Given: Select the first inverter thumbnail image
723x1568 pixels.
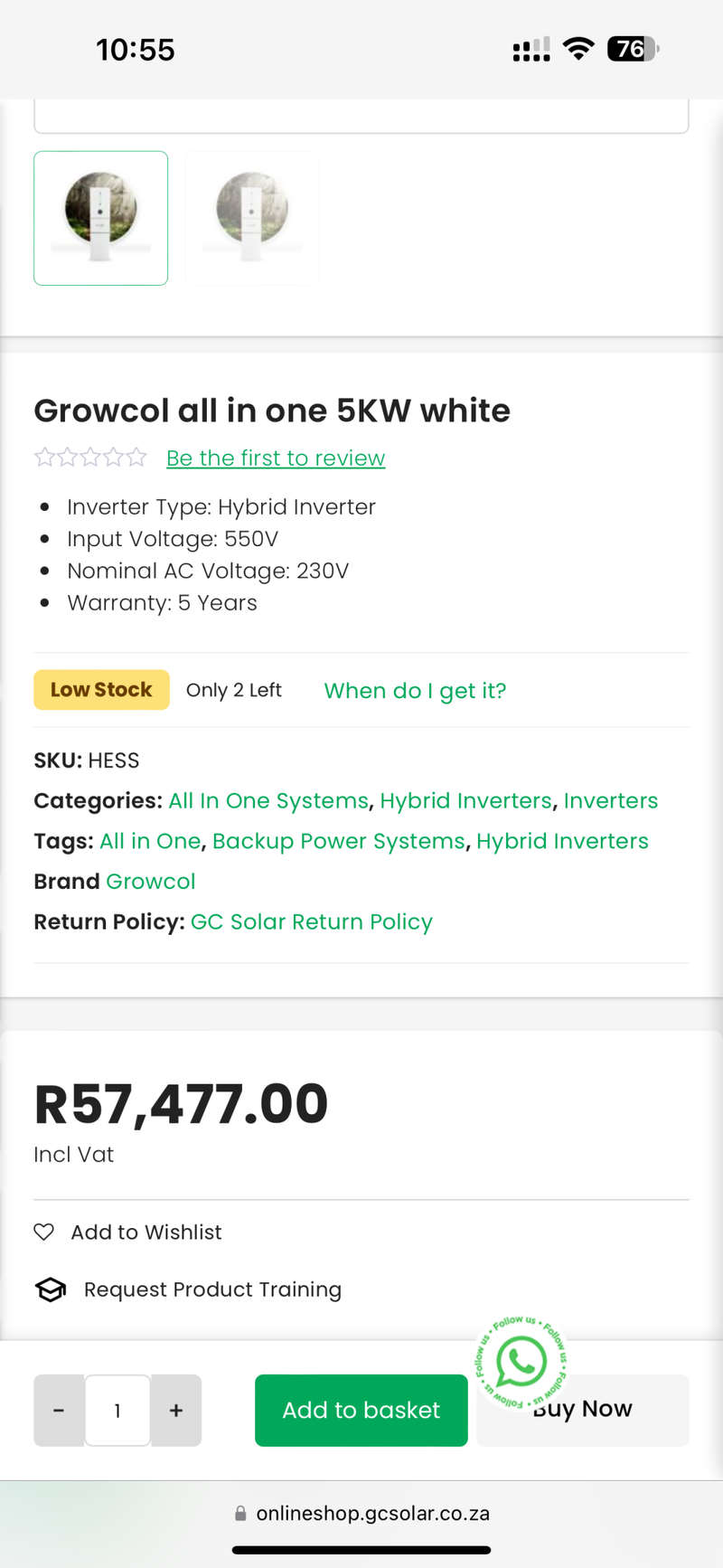Looking at the screenshot, I should click(x=100, y=218).
